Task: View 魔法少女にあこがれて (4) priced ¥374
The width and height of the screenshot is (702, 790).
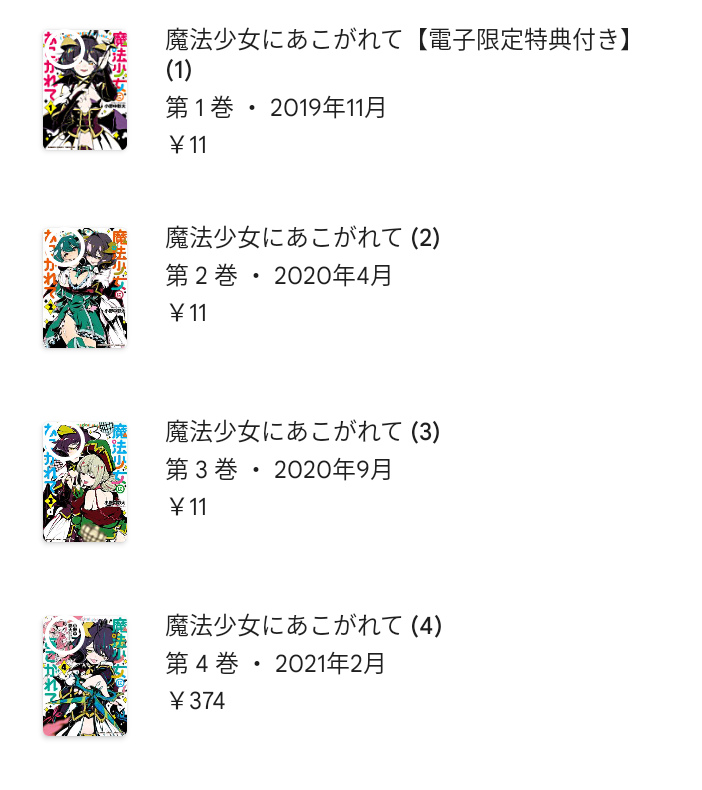Action: pos(302,626)
